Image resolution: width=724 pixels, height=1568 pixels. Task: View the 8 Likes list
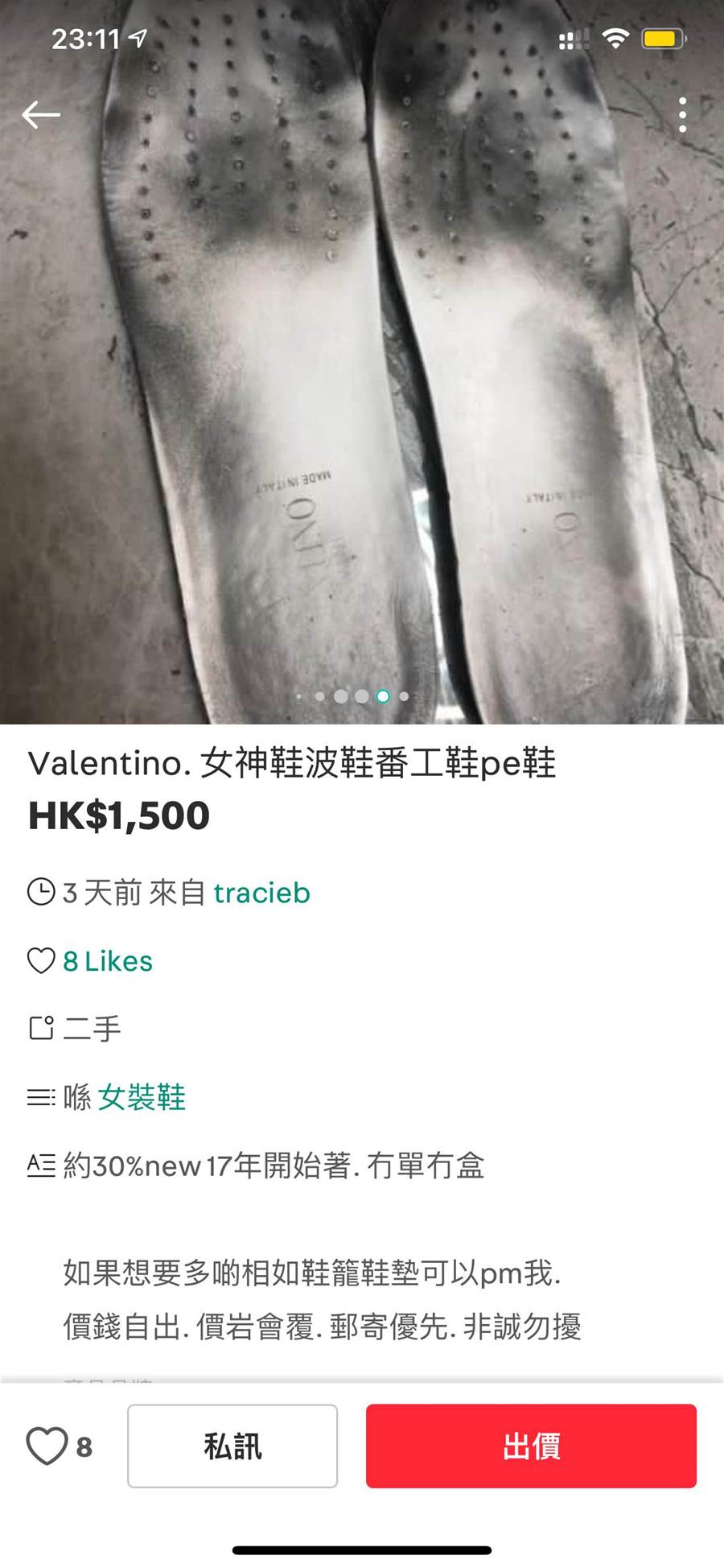[x=107, y=961]
